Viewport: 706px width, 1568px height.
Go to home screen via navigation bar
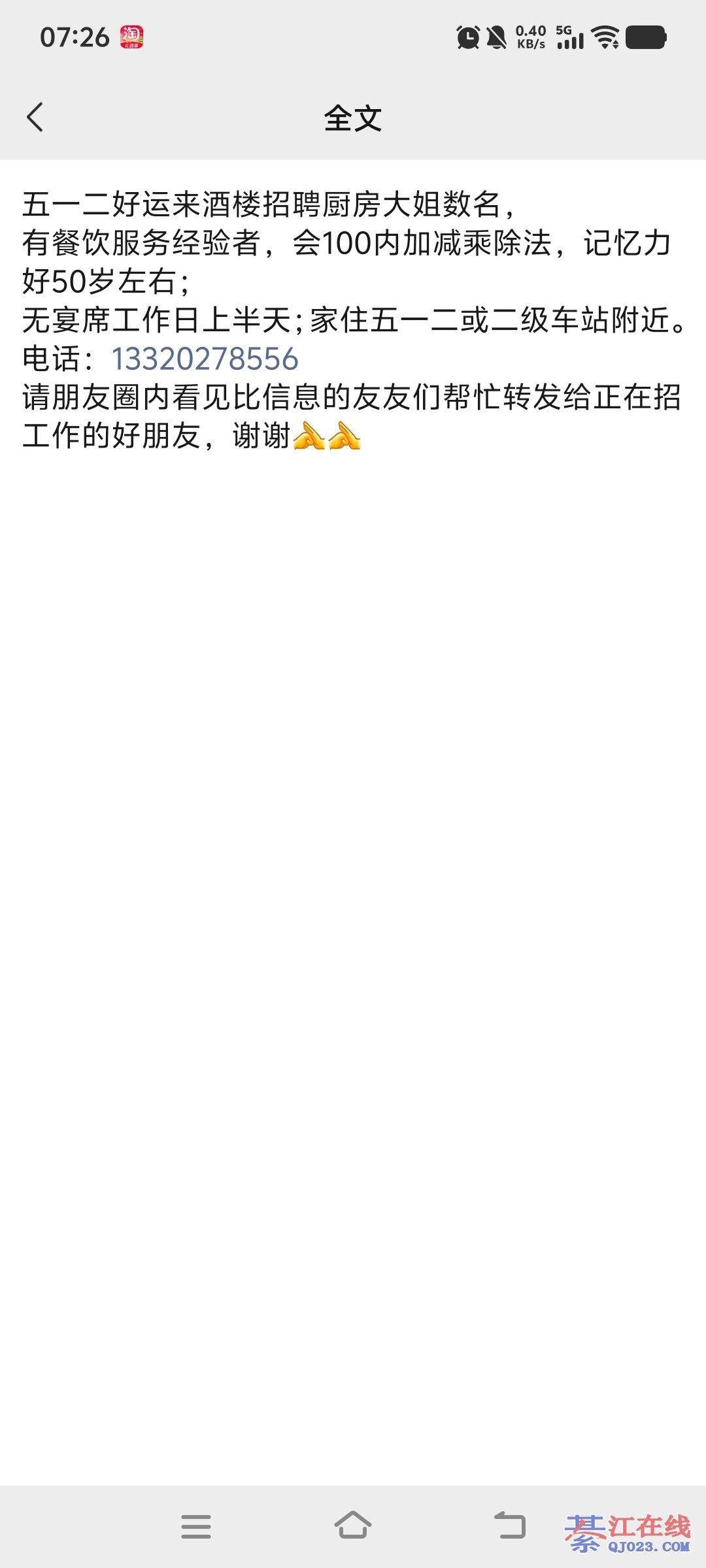click(353, 1526)
